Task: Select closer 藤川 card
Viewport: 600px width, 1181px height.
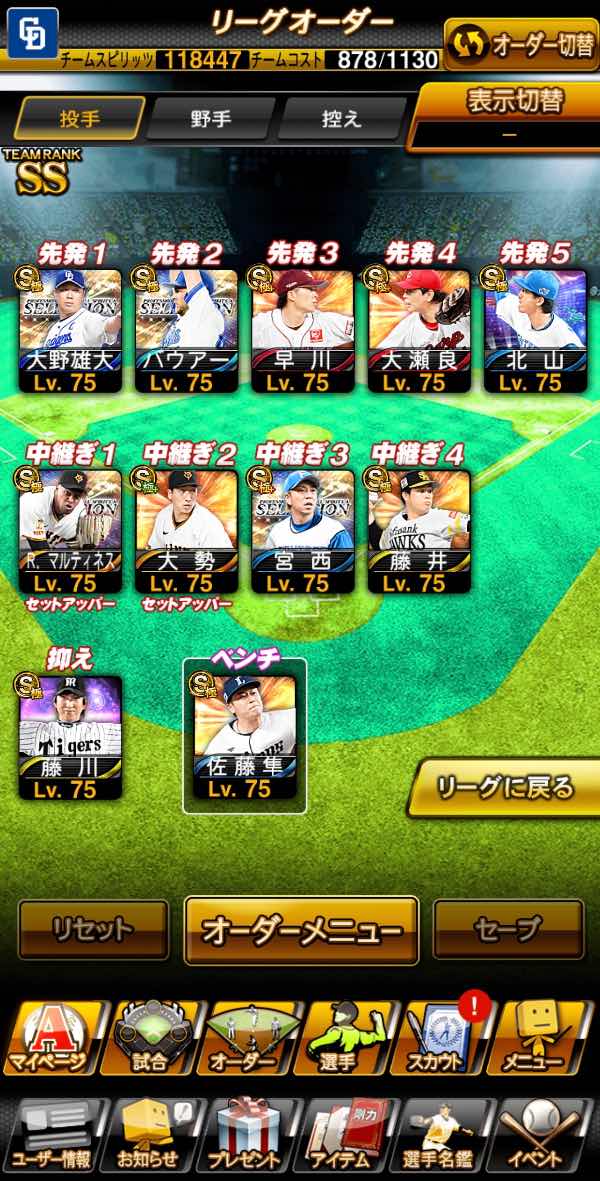Action: (70, 737)
